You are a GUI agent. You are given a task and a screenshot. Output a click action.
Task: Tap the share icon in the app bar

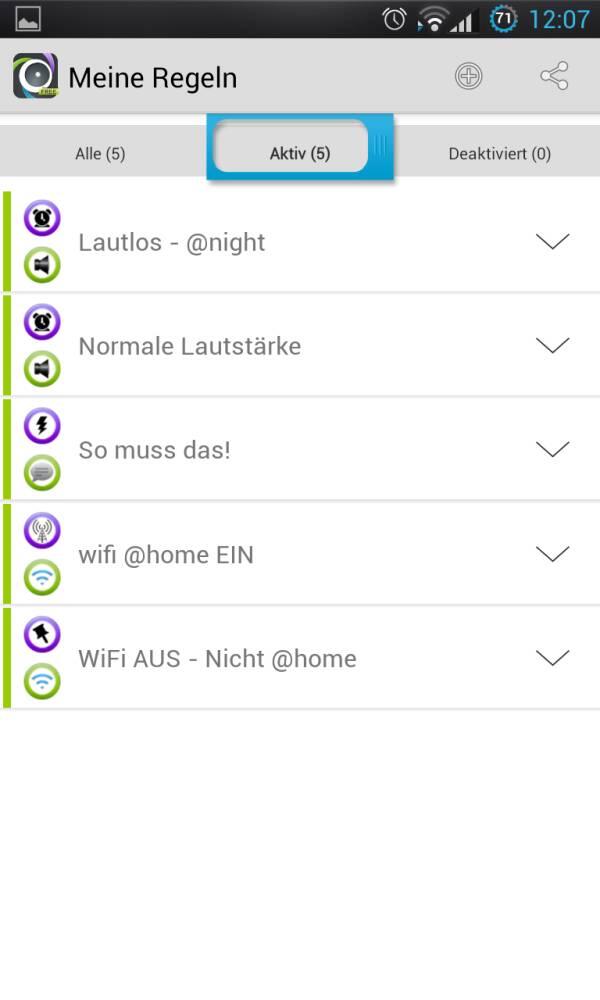554,76
